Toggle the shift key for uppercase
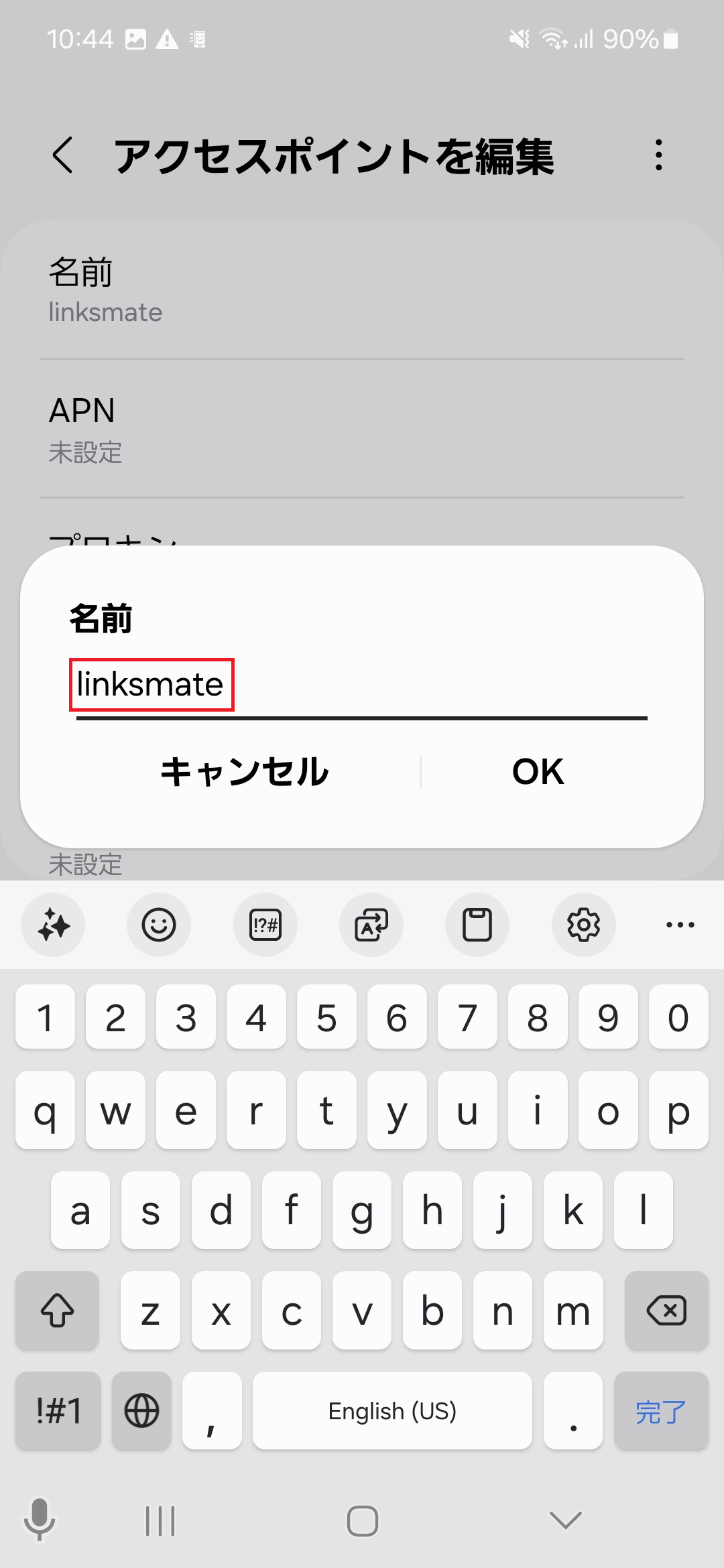 pyautogui.click(x=56, y=1311)
